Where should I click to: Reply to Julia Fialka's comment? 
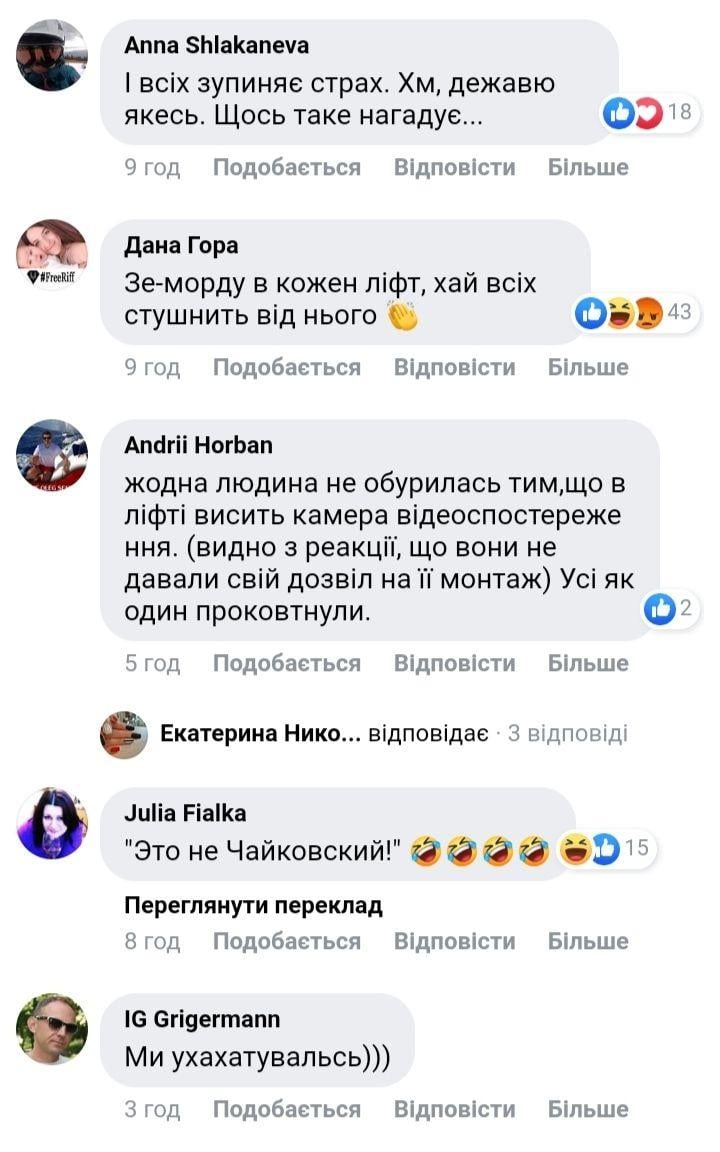454,941
